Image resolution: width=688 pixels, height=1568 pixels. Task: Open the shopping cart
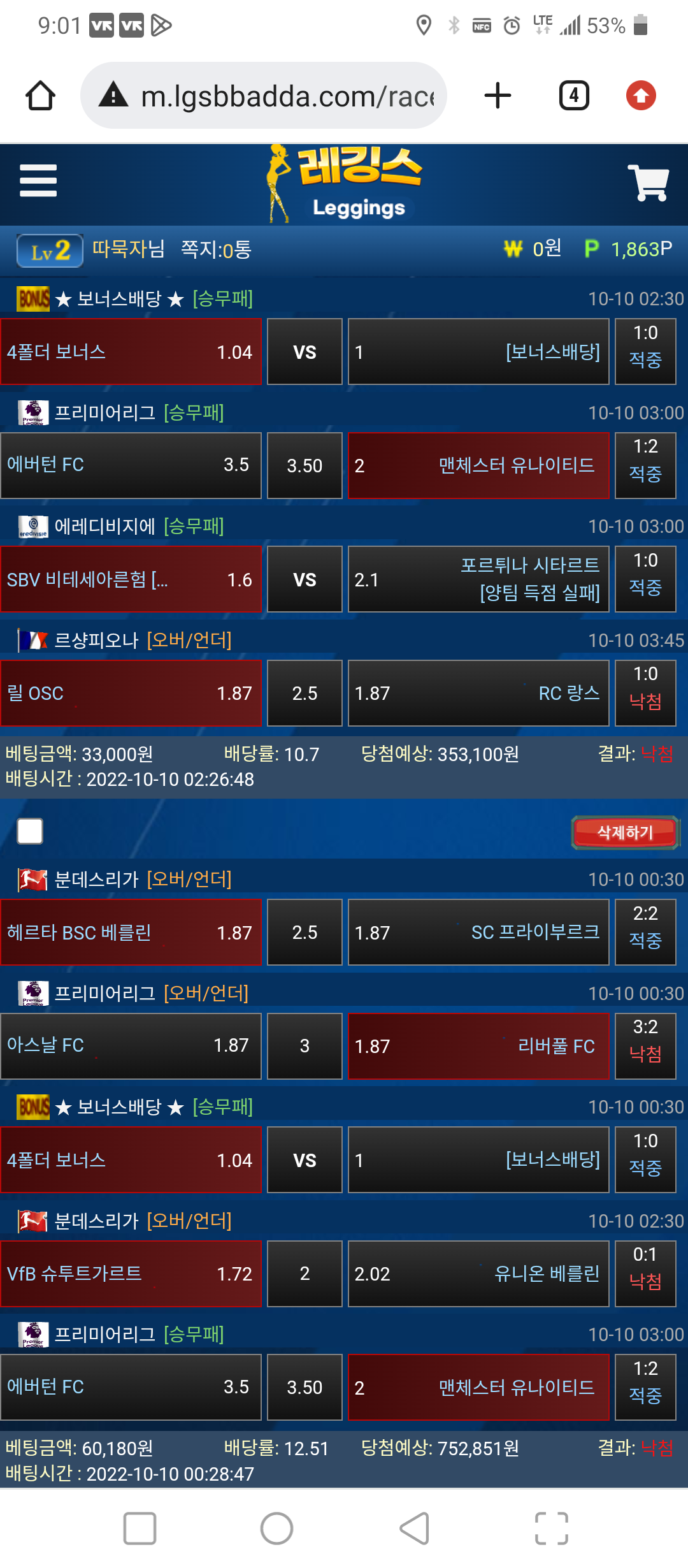tap(648, 183)
